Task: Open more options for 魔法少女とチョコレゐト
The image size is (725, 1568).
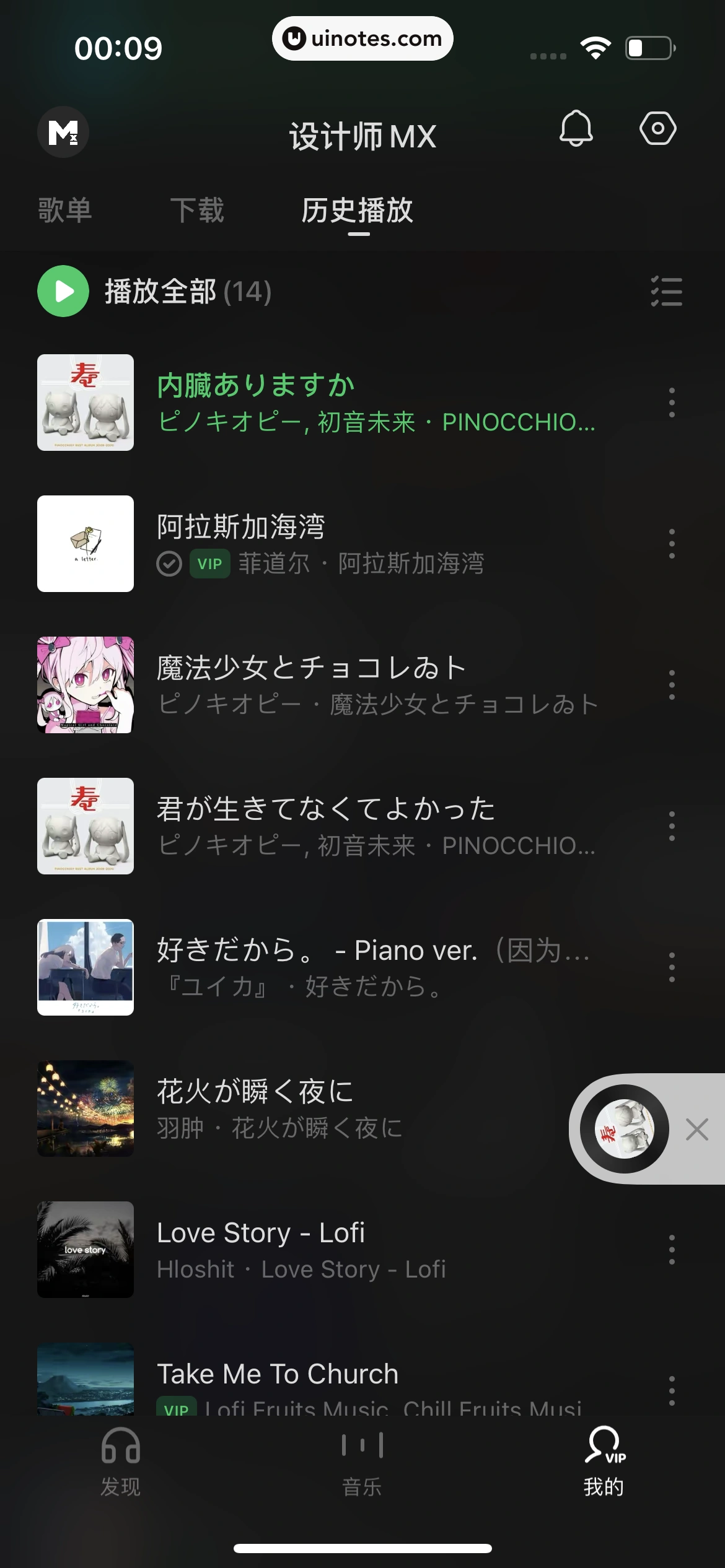Action: click(672, 685)
